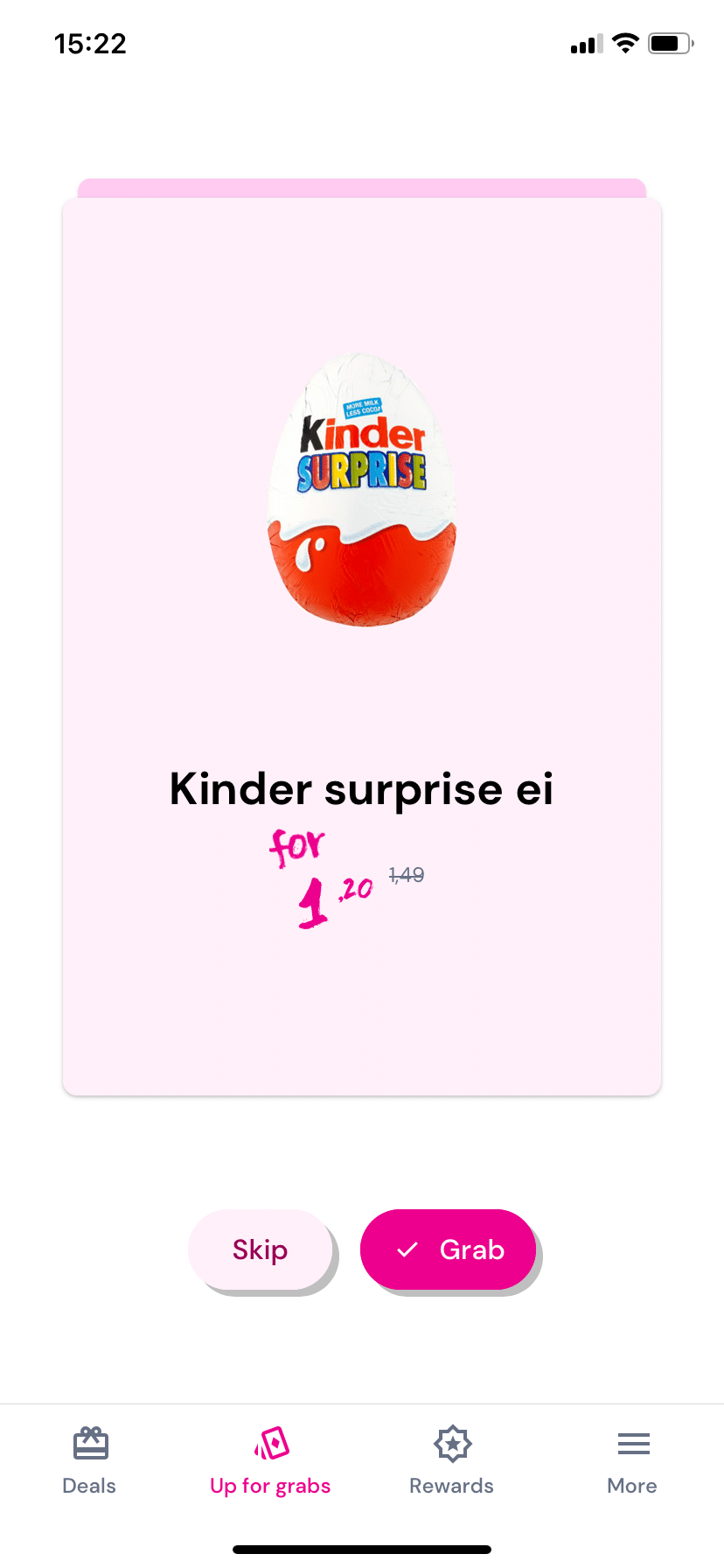Go to the Rewards tab
724x1568 pixels.
452,1461
